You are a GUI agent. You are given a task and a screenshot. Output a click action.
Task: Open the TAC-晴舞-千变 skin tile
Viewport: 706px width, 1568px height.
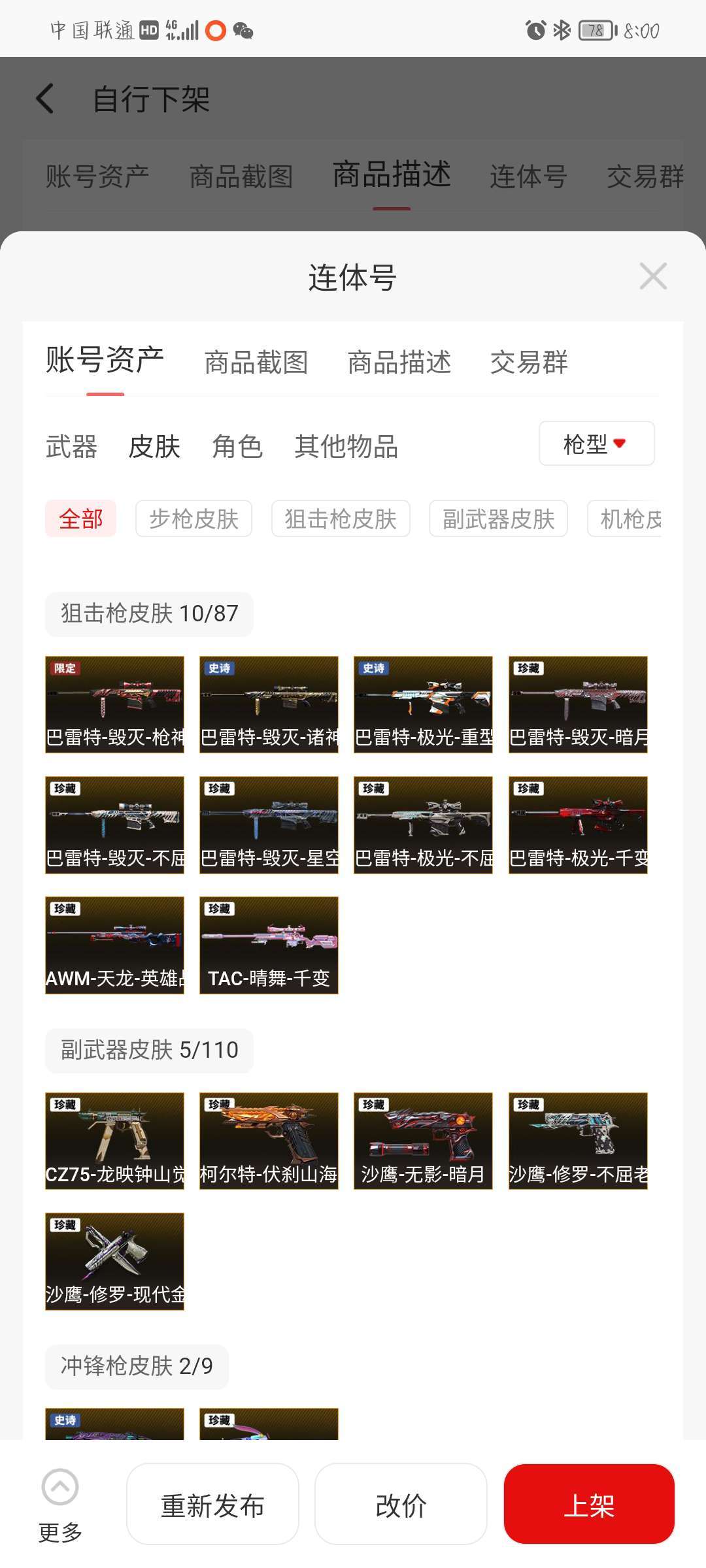(x=269, y=945)
